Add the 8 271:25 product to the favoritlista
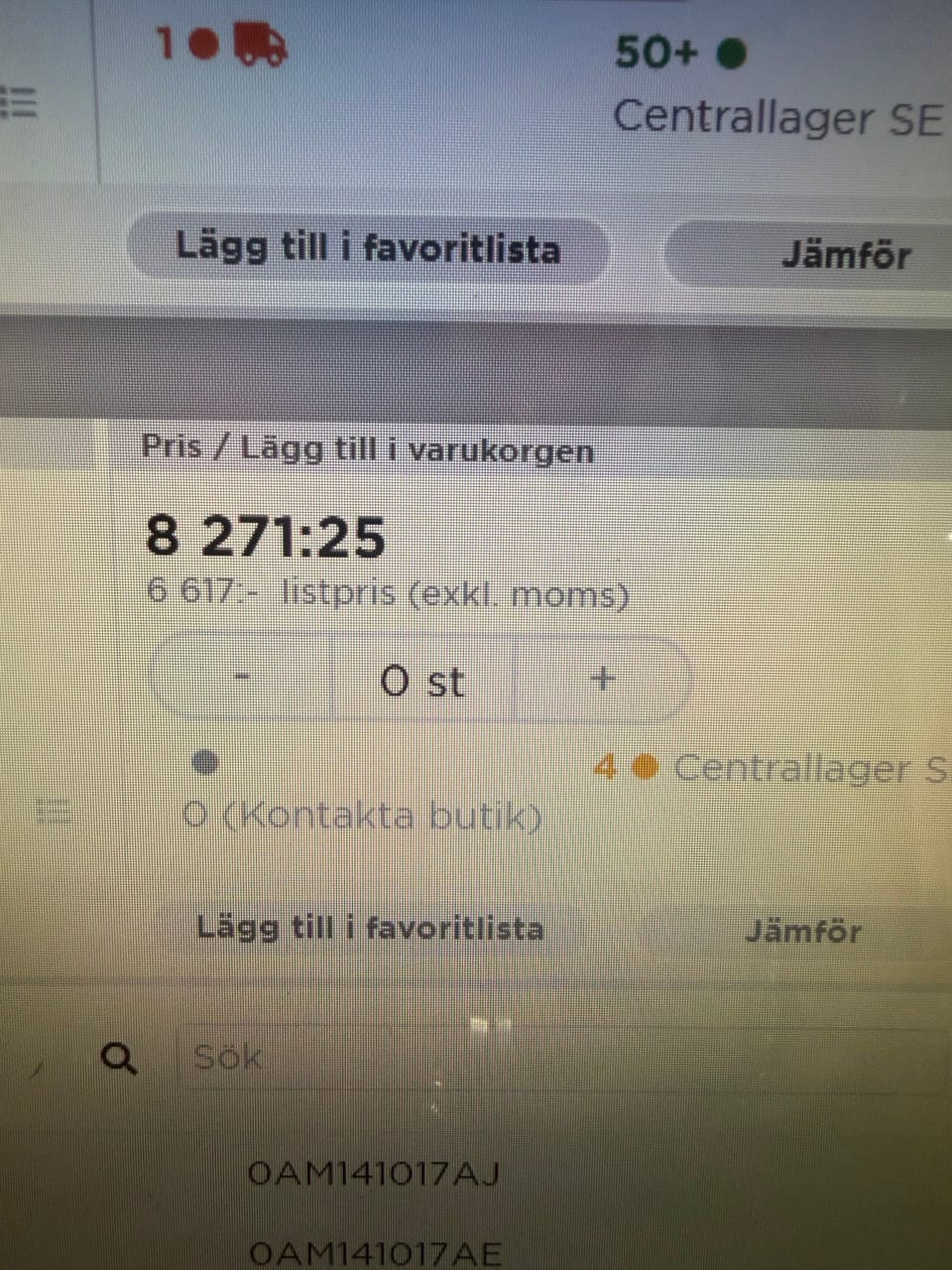The height and width of the screenshot is (1270, 952). tap(369, 929)
